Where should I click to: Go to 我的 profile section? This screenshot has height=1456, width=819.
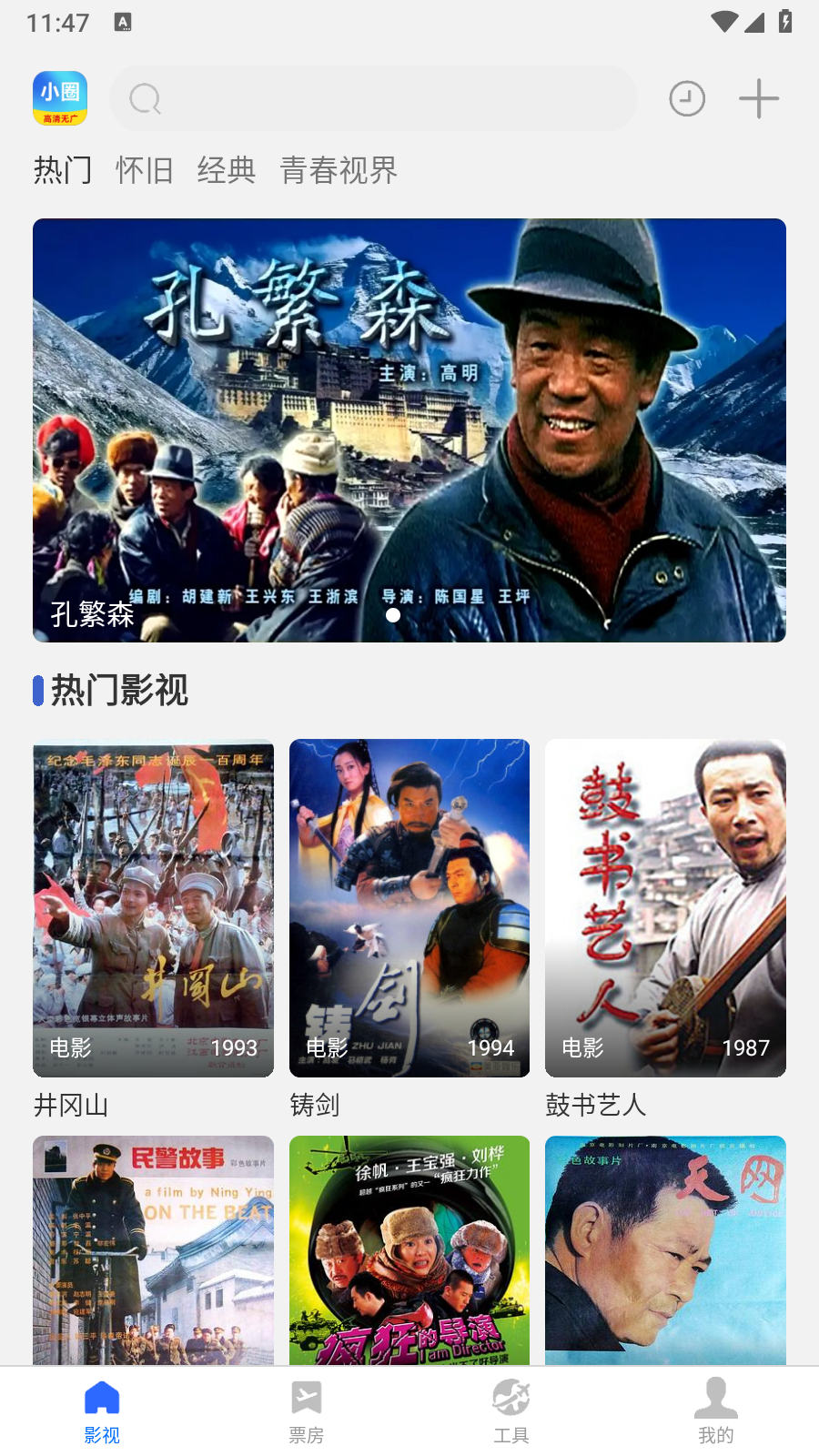(x=716, y=1406)
